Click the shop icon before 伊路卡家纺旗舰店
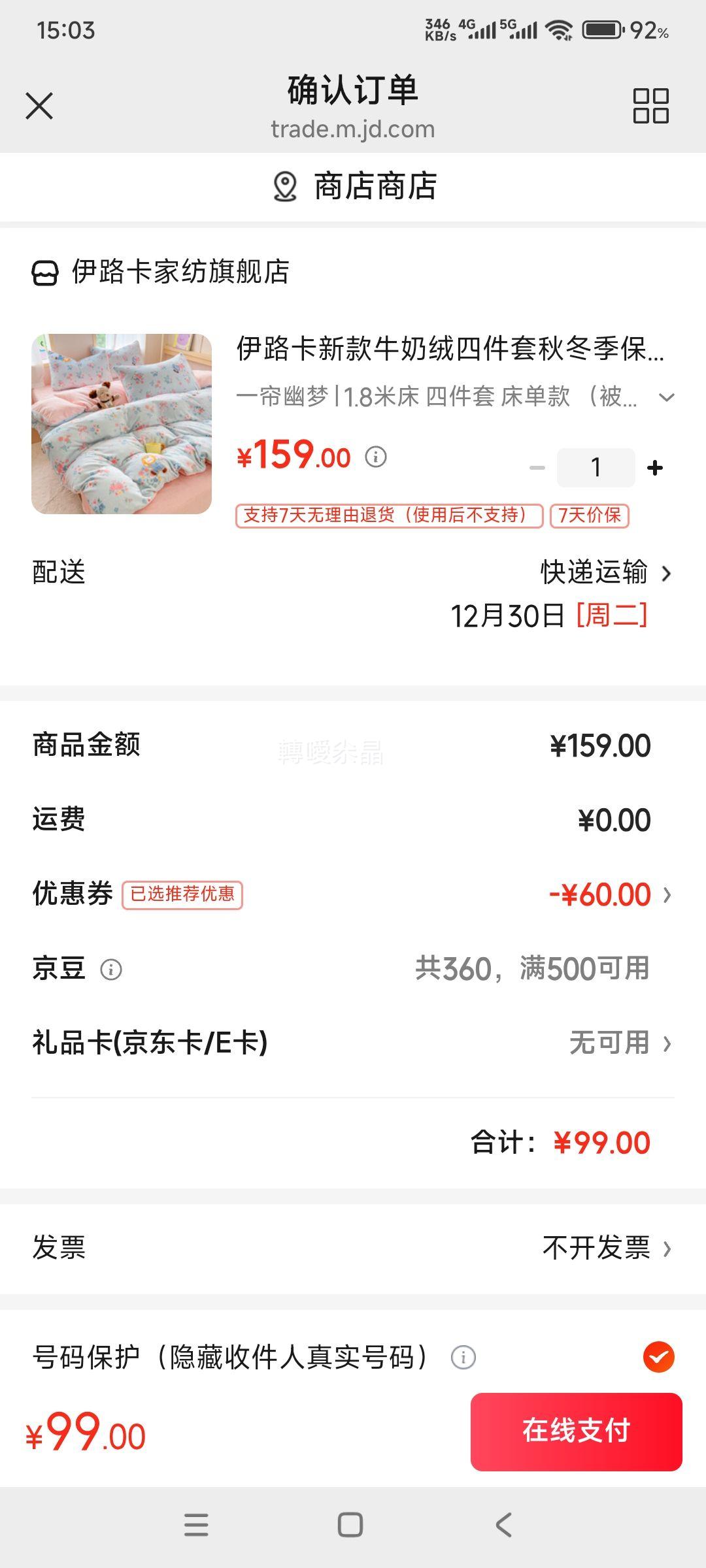Viewport: 706px width, 1568px height. tap(44, 274)
